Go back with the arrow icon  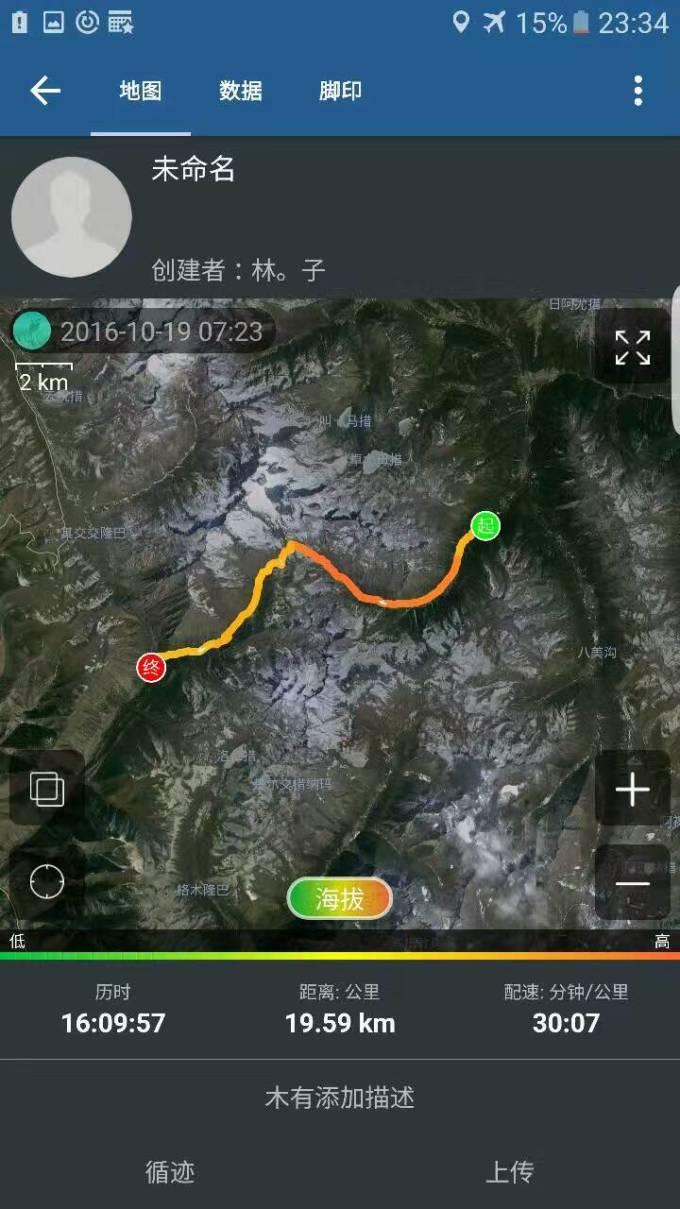[45, 91]
